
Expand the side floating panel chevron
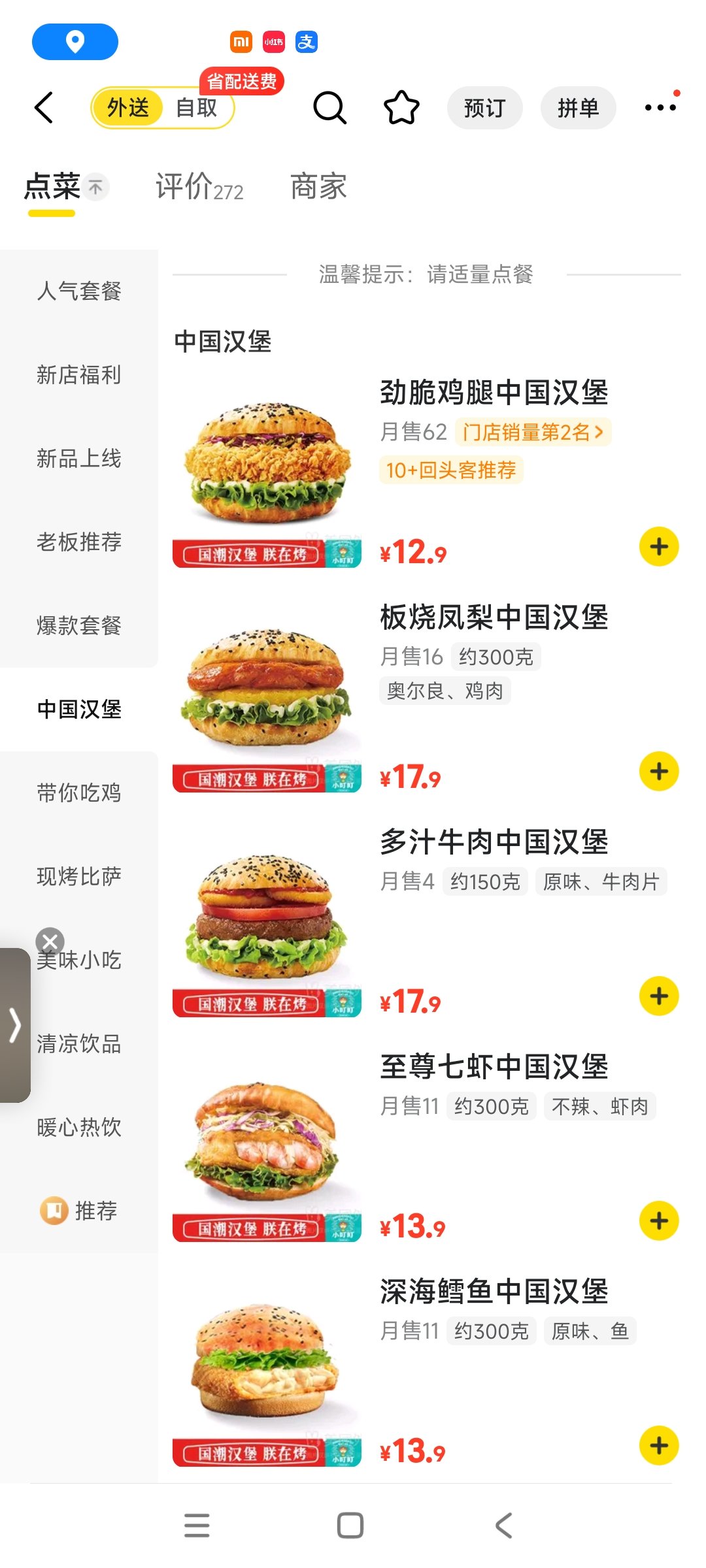click(13, 1025)
